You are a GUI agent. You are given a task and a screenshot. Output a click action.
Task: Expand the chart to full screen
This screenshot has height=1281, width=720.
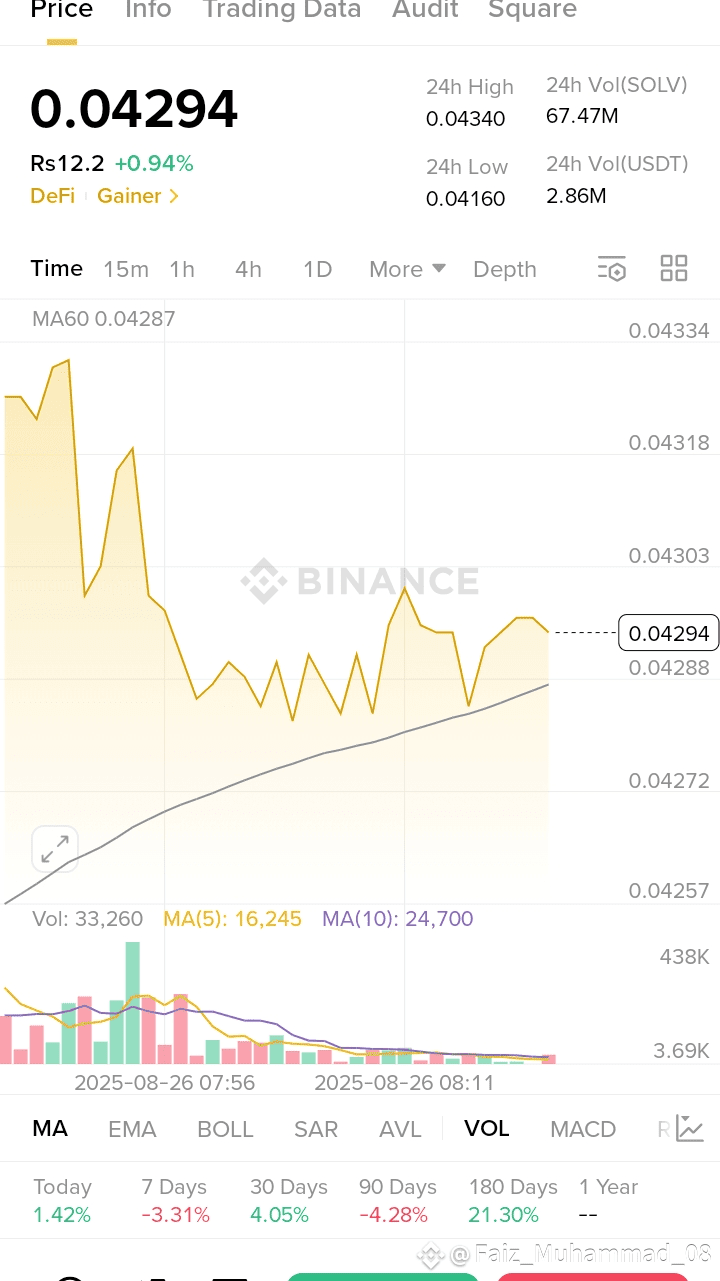pos(55,849)
